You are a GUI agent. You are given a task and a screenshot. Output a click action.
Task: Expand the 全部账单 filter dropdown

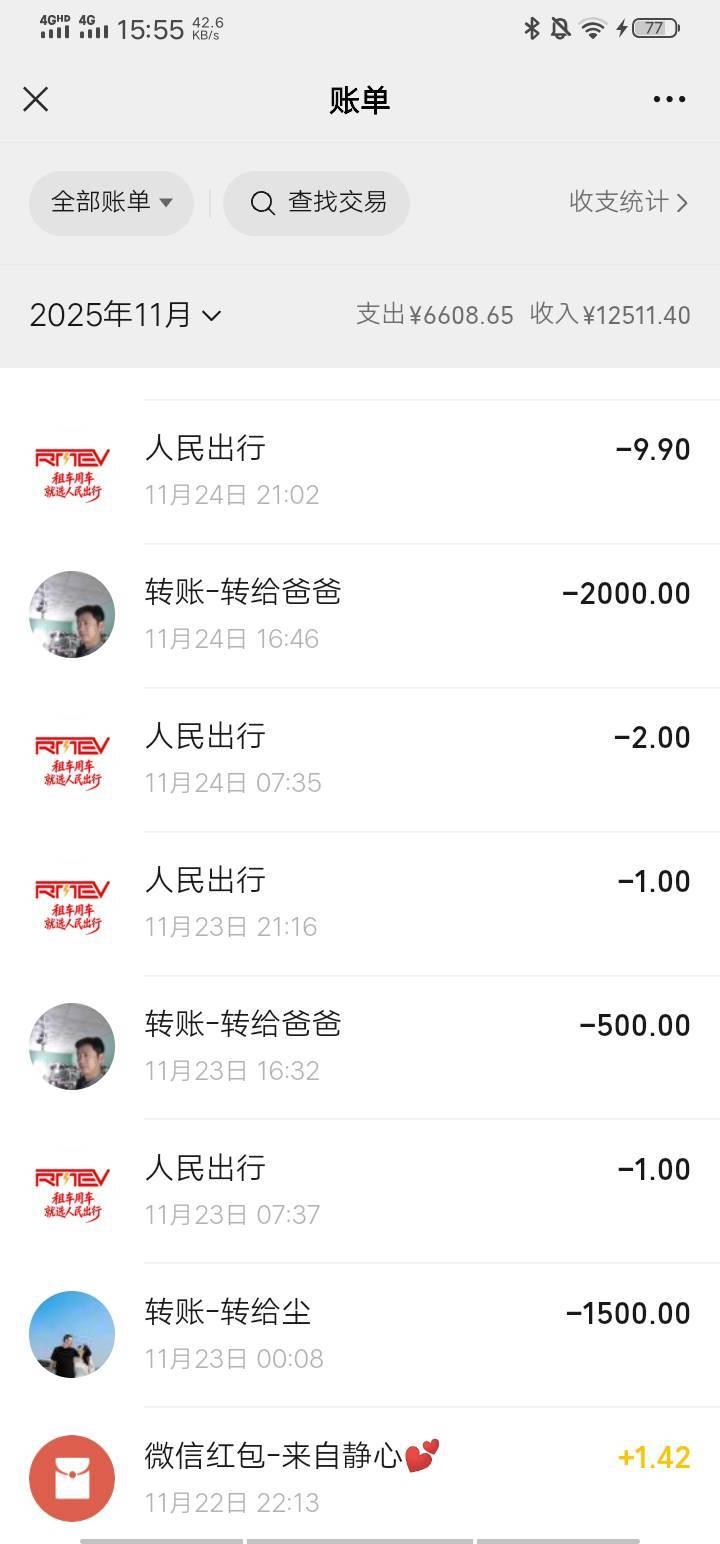[111, 203]
